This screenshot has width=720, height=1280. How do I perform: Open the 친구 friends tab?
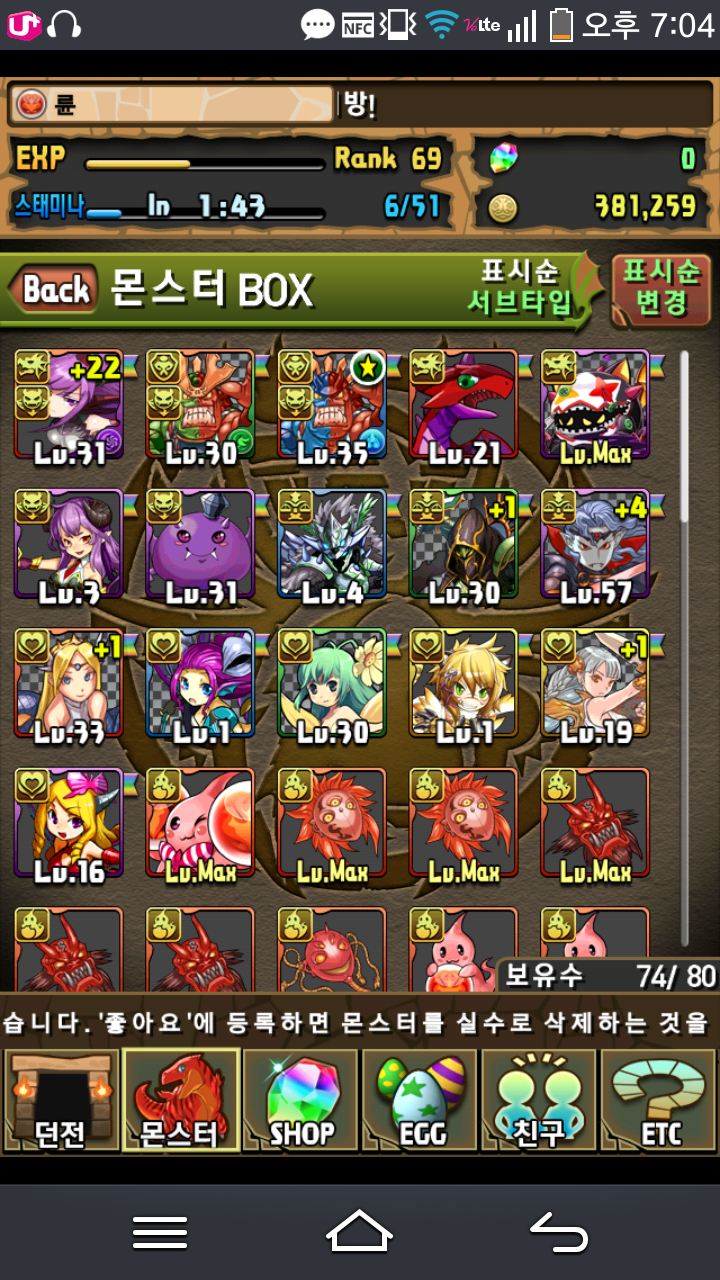coord(539,1100)
